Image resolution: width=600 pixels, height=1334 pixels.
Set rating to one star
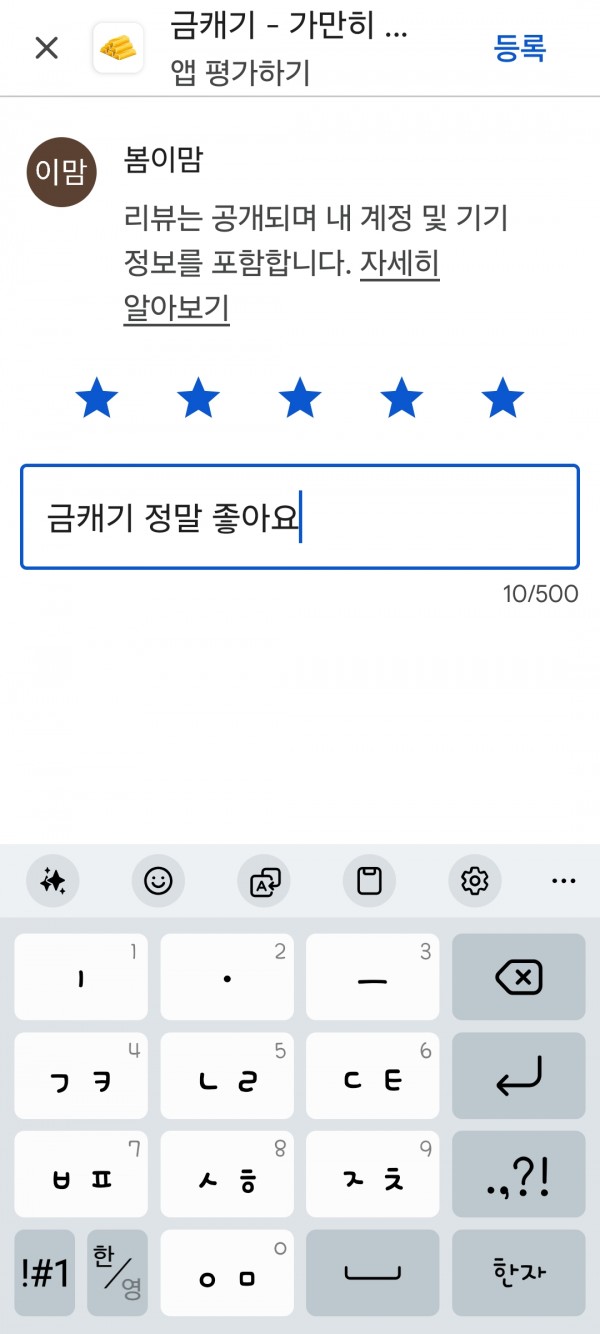tap(97, 399)
